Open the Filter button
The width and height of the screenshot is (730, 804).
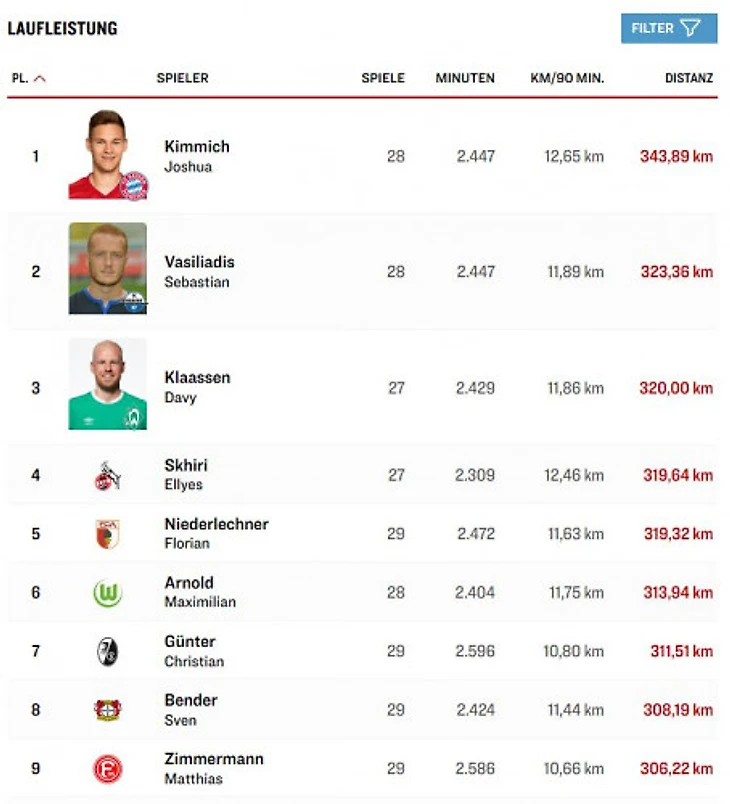point(668,28)
